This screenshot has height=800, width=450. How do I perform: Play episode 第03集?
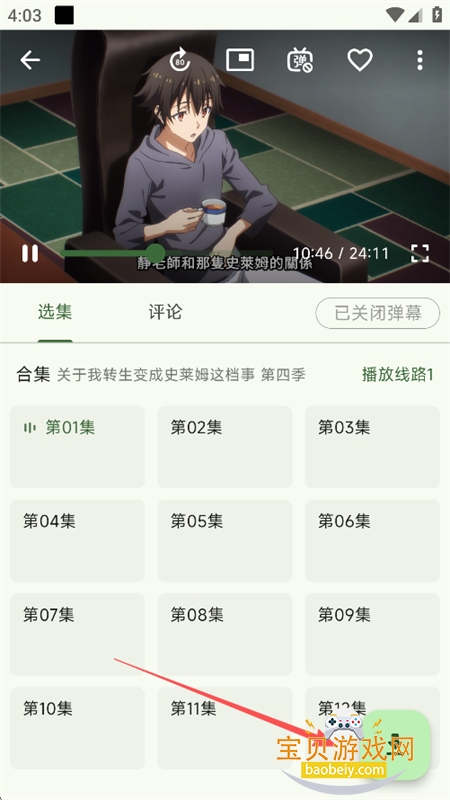(x=372, y=446)
